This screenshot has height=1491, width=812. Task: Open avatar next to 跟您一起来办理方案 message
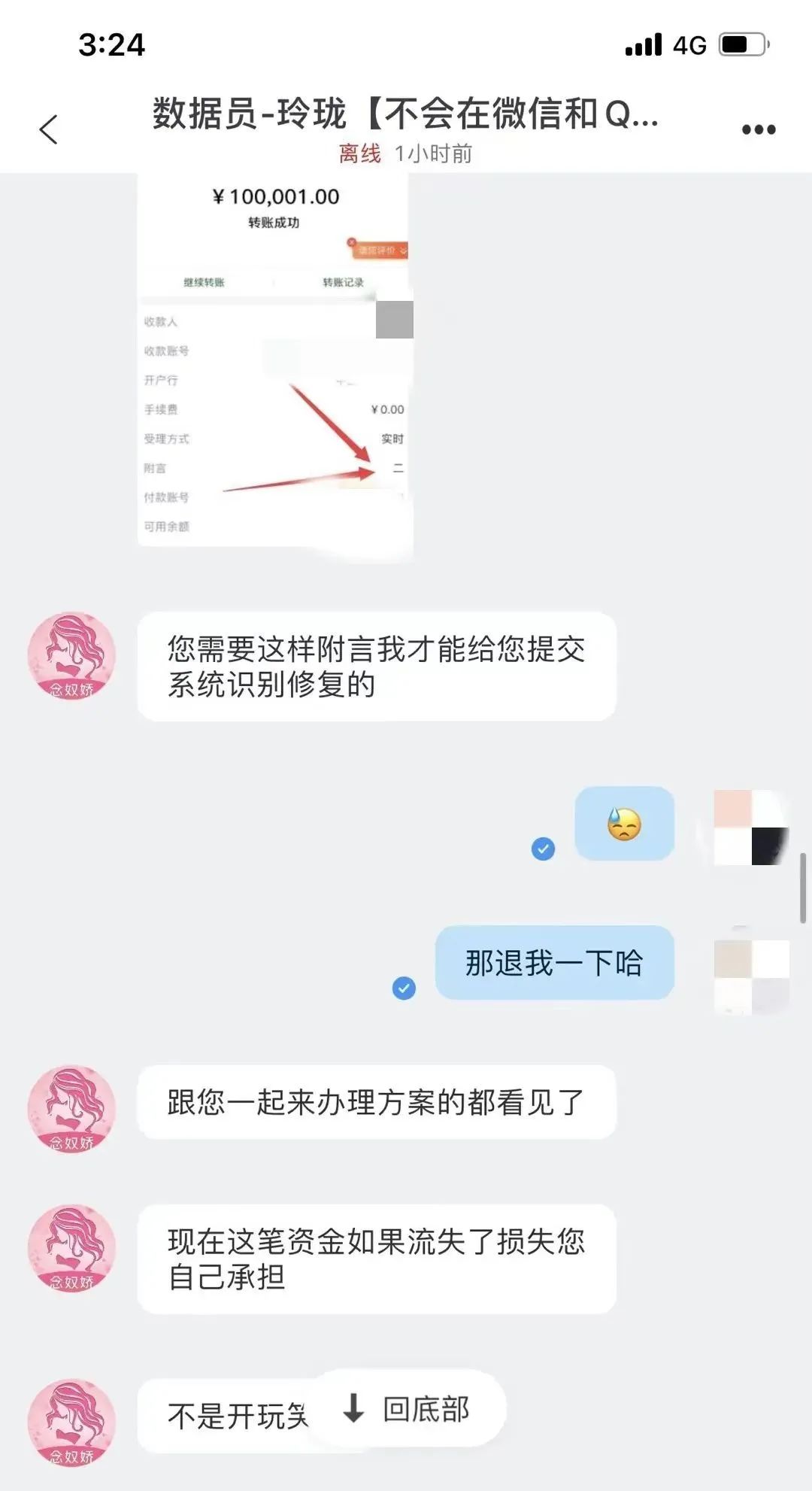tap(71, 1109)
